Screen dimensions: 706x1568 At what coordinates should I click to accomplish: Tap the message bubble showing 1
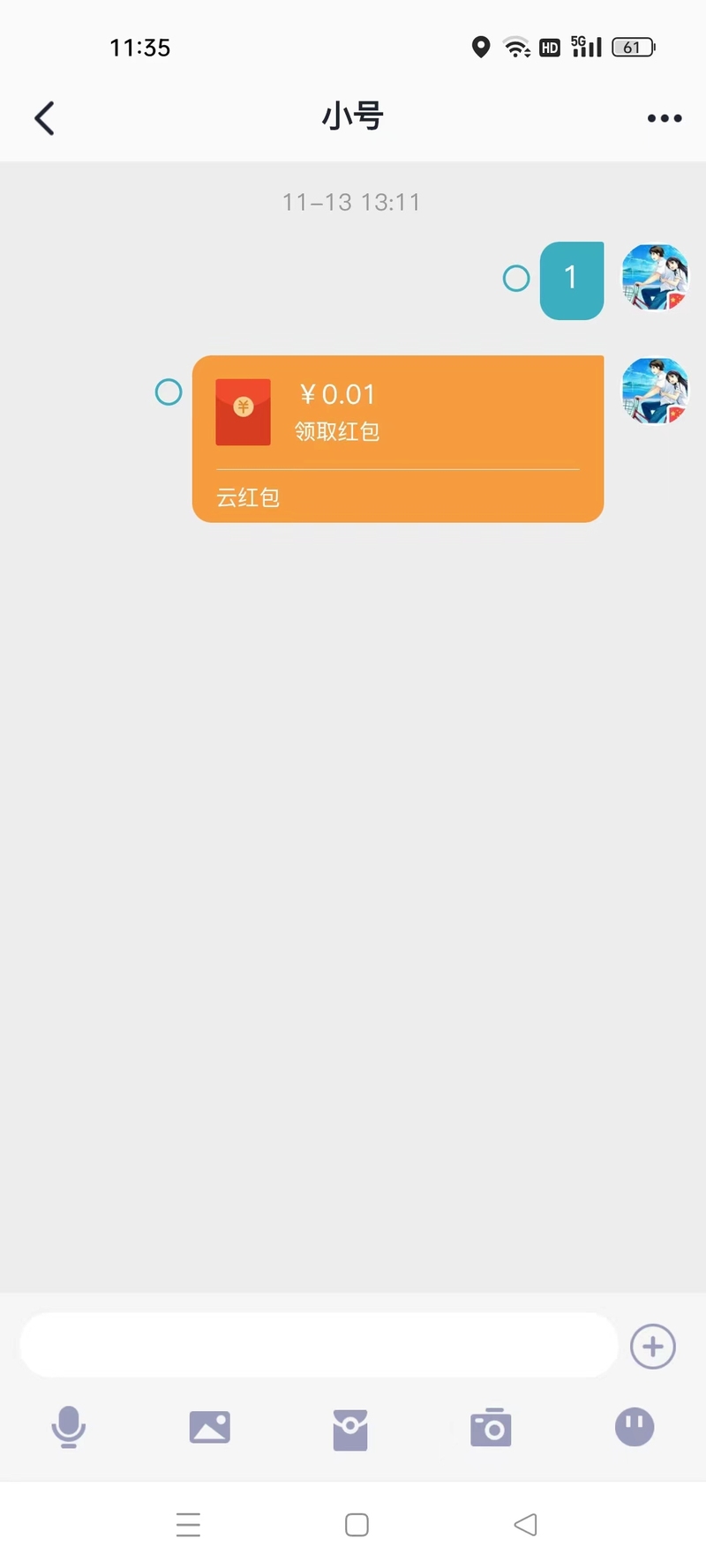(x=572, y=280)
